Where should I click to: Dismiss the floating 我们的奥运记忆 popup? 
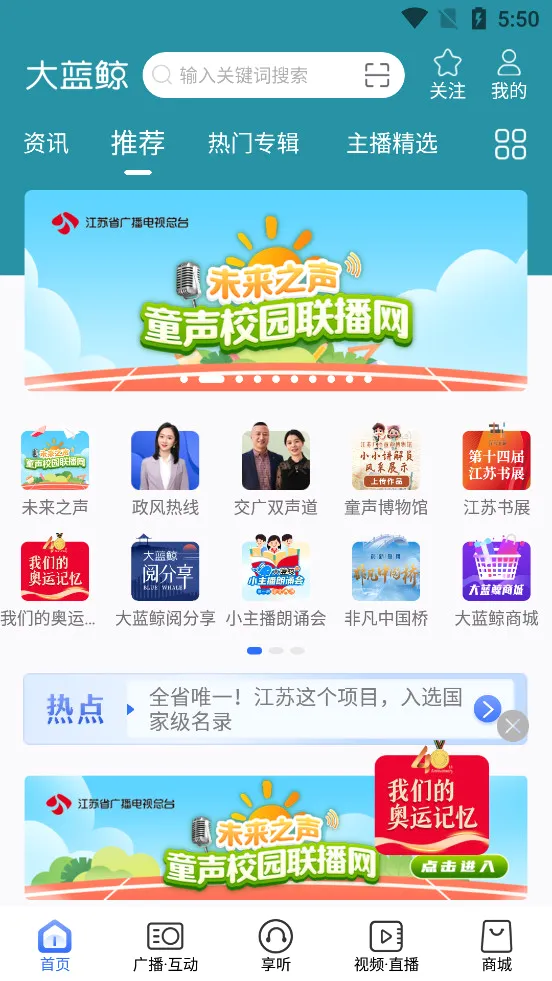click(x=513, y=726)
